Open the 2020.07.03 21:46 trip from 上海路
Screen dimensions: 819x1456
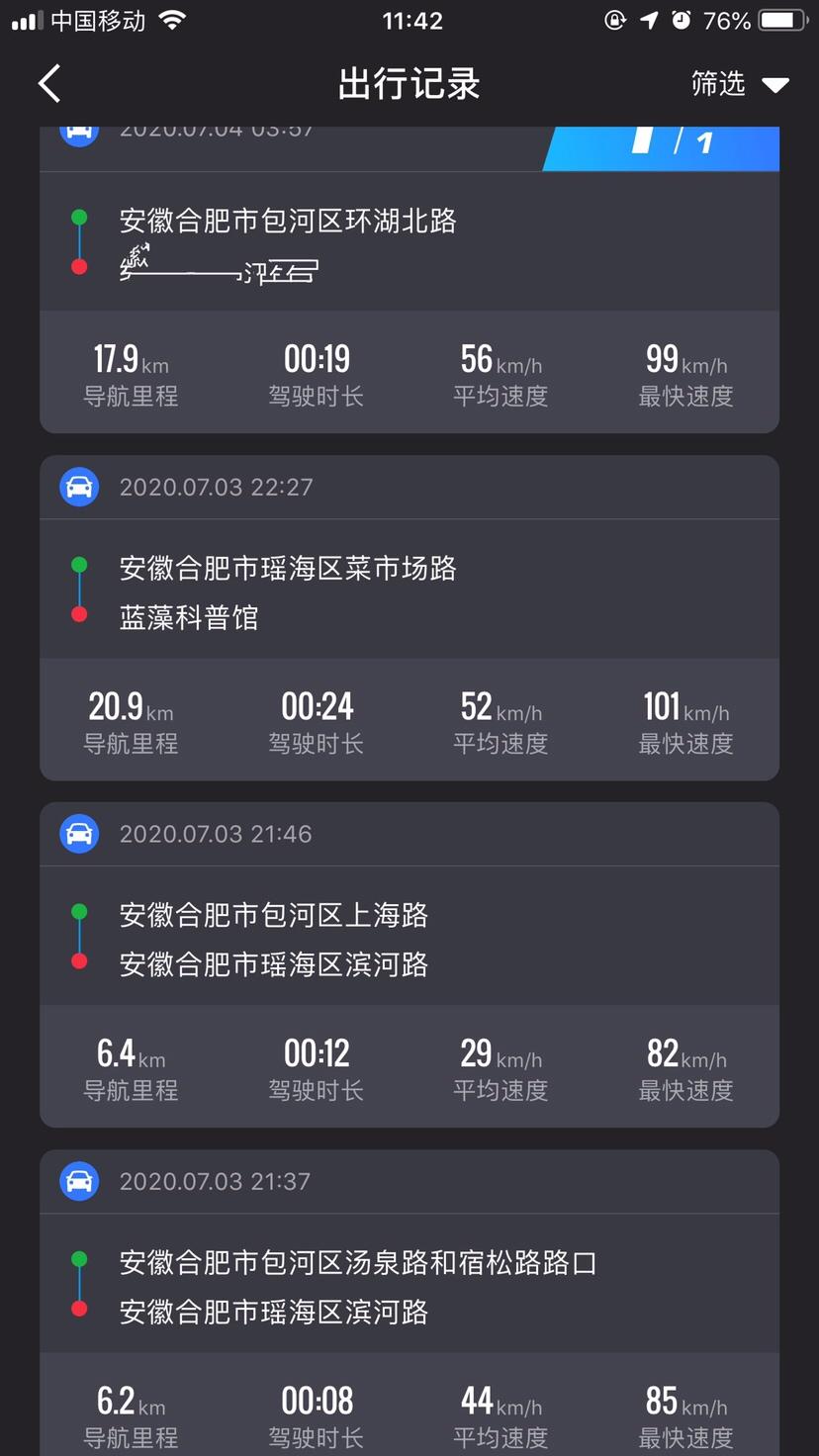409,965
